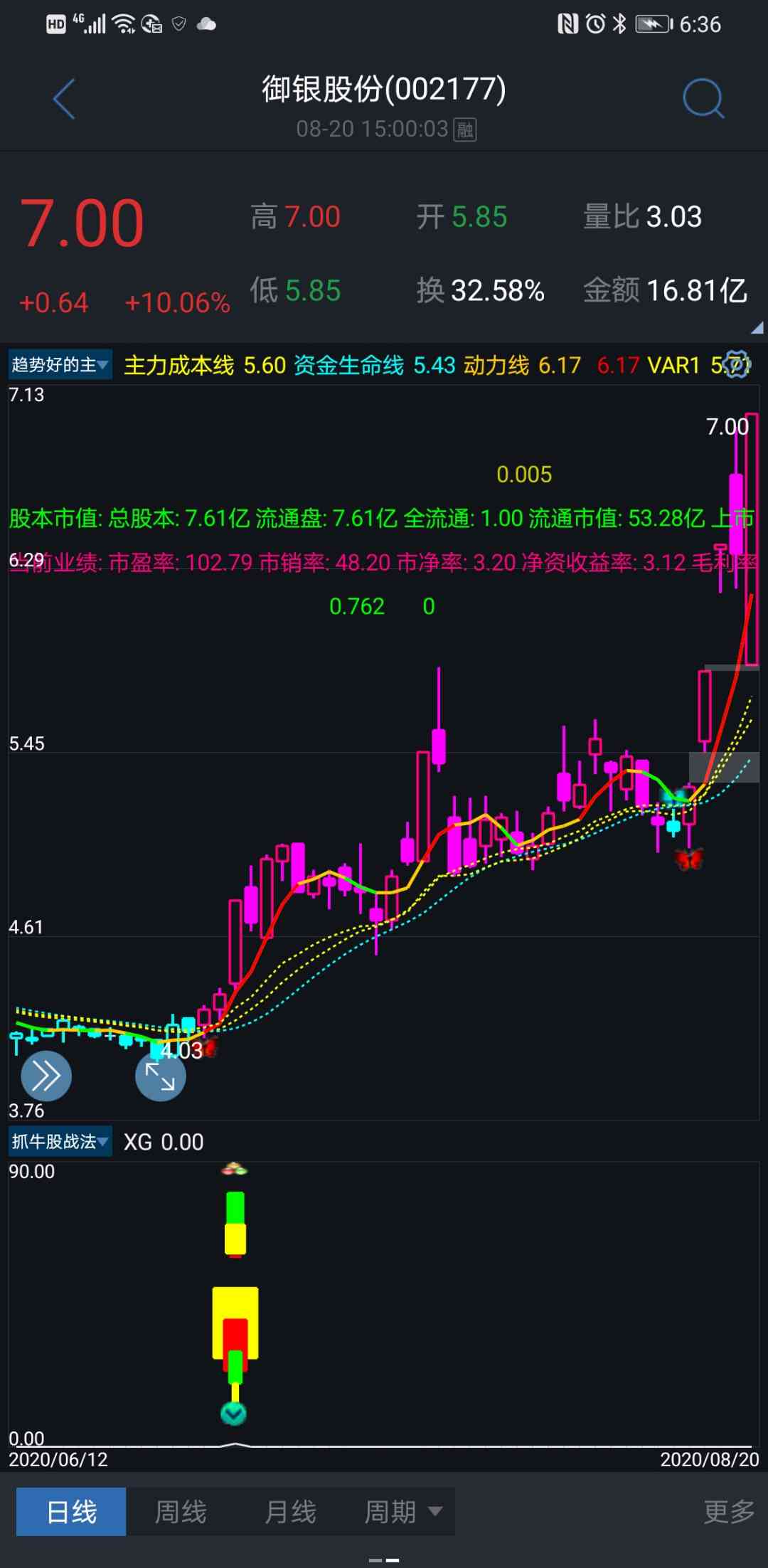Open the 周期 period dropdown
Viewport: 768px width, 1568px height.
(x=402, y=1511)
